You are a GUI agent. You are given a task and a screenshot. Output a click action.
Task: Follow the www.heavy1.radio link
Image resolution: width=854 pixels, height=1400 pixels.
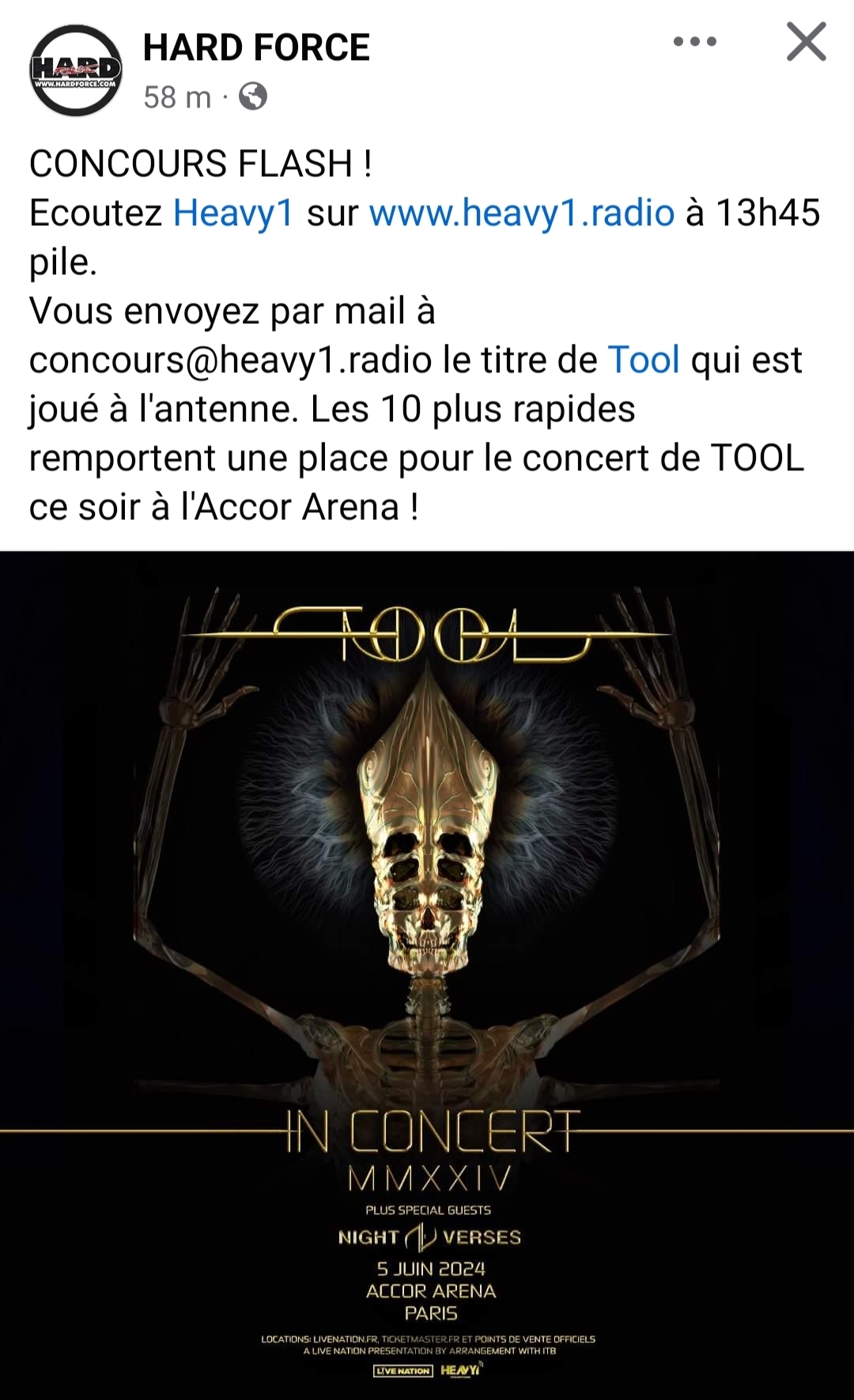[x=521, y=213]
